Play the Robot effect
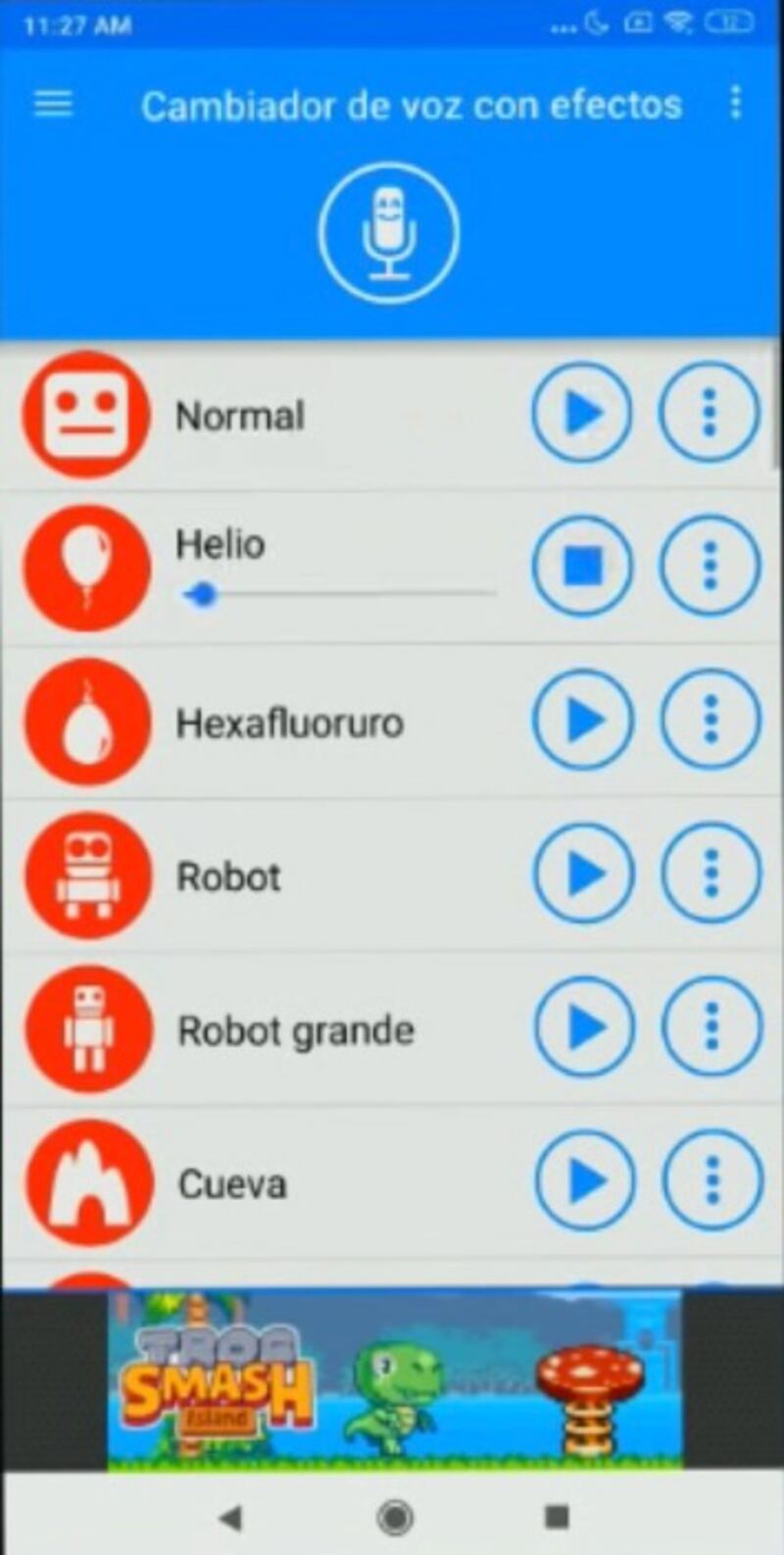This screenshot has height=1555, width=784. tap(584, 874)
